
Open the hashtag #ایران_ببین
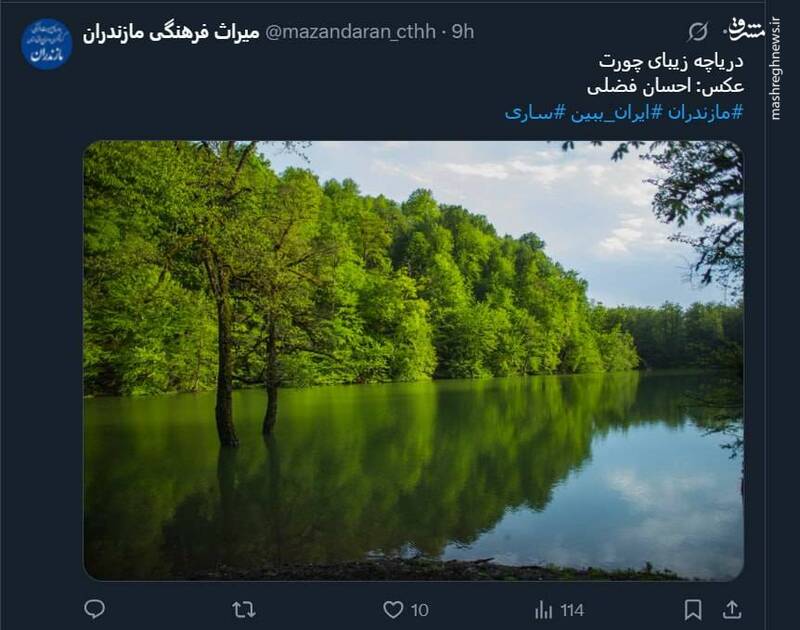[610, 112]
